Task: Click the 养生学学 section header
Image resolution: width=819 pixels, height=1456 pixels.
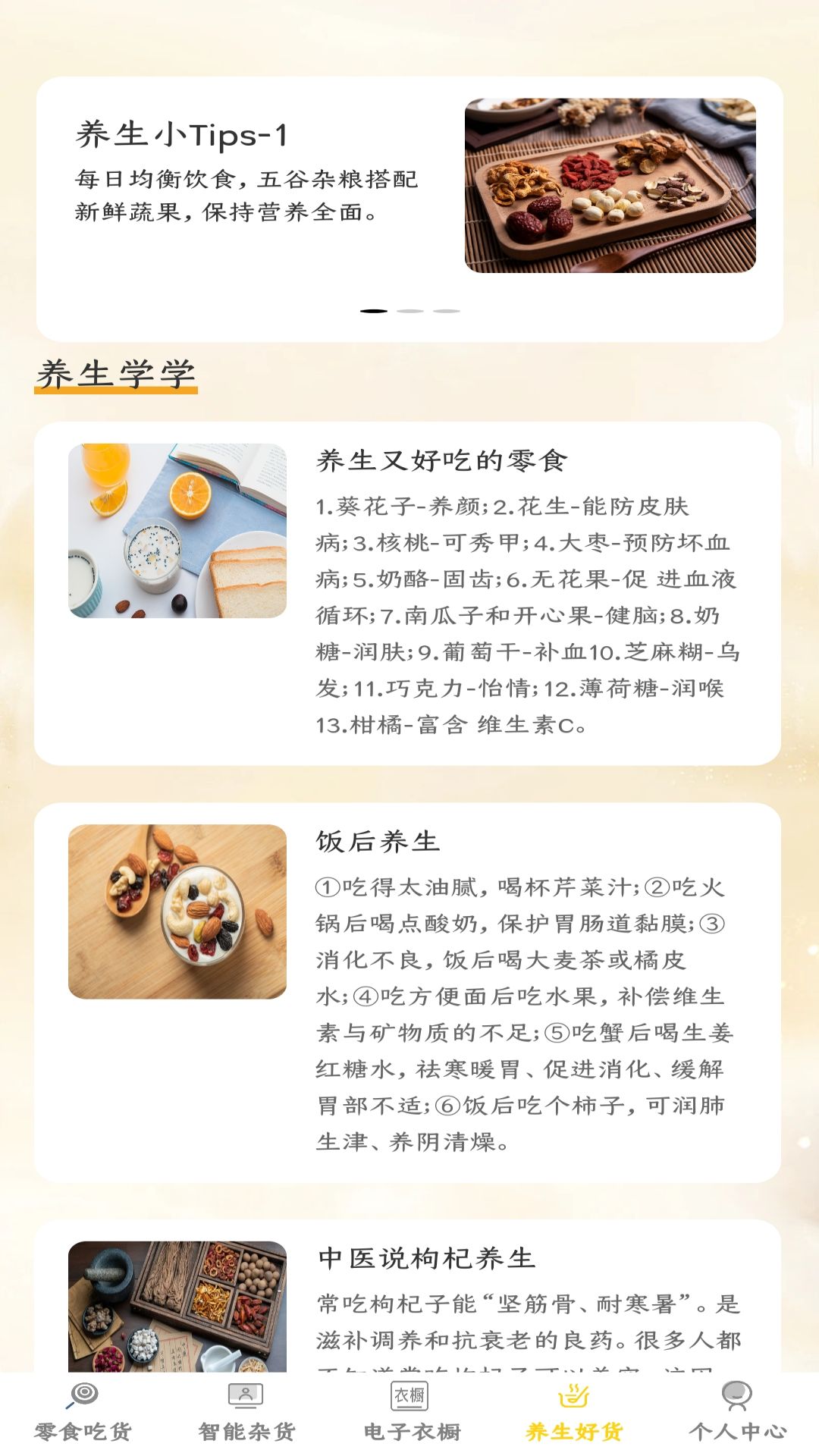Action: (115, 373)
